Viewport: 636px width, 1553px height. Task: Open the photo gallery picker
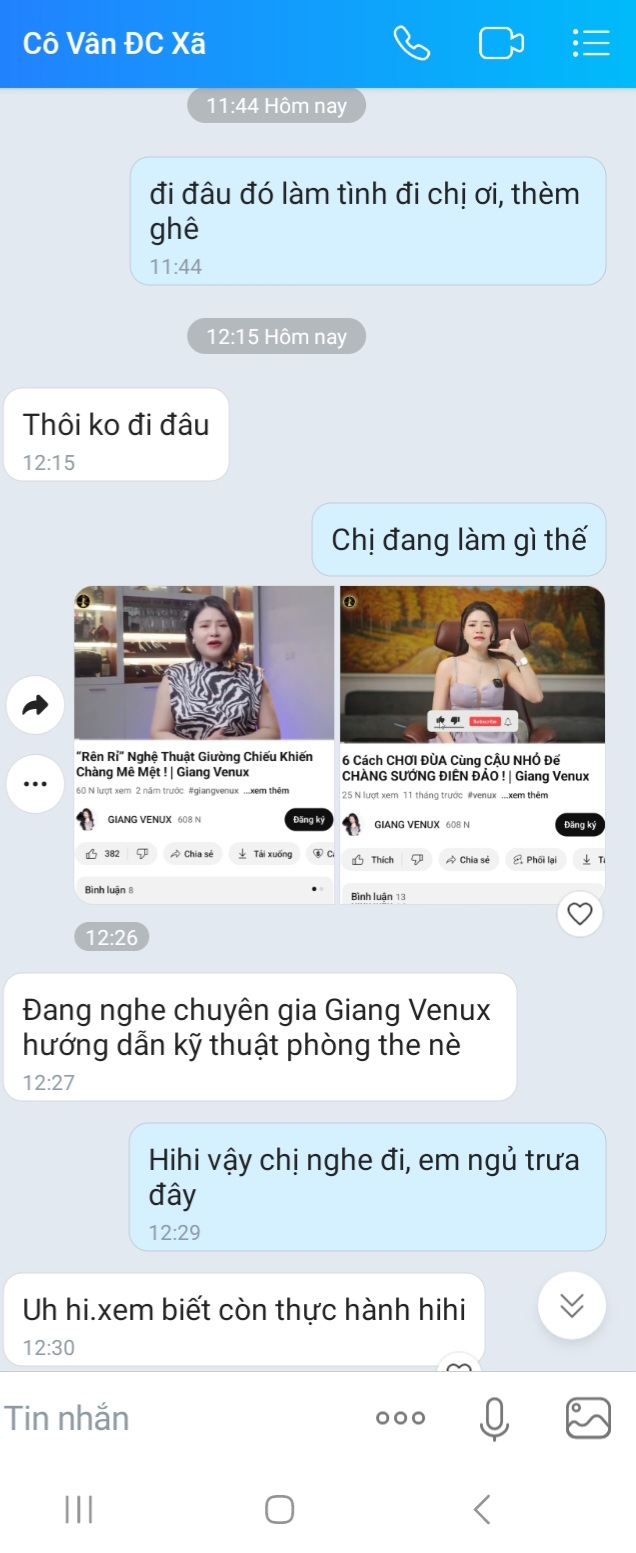click(588, 1417)
